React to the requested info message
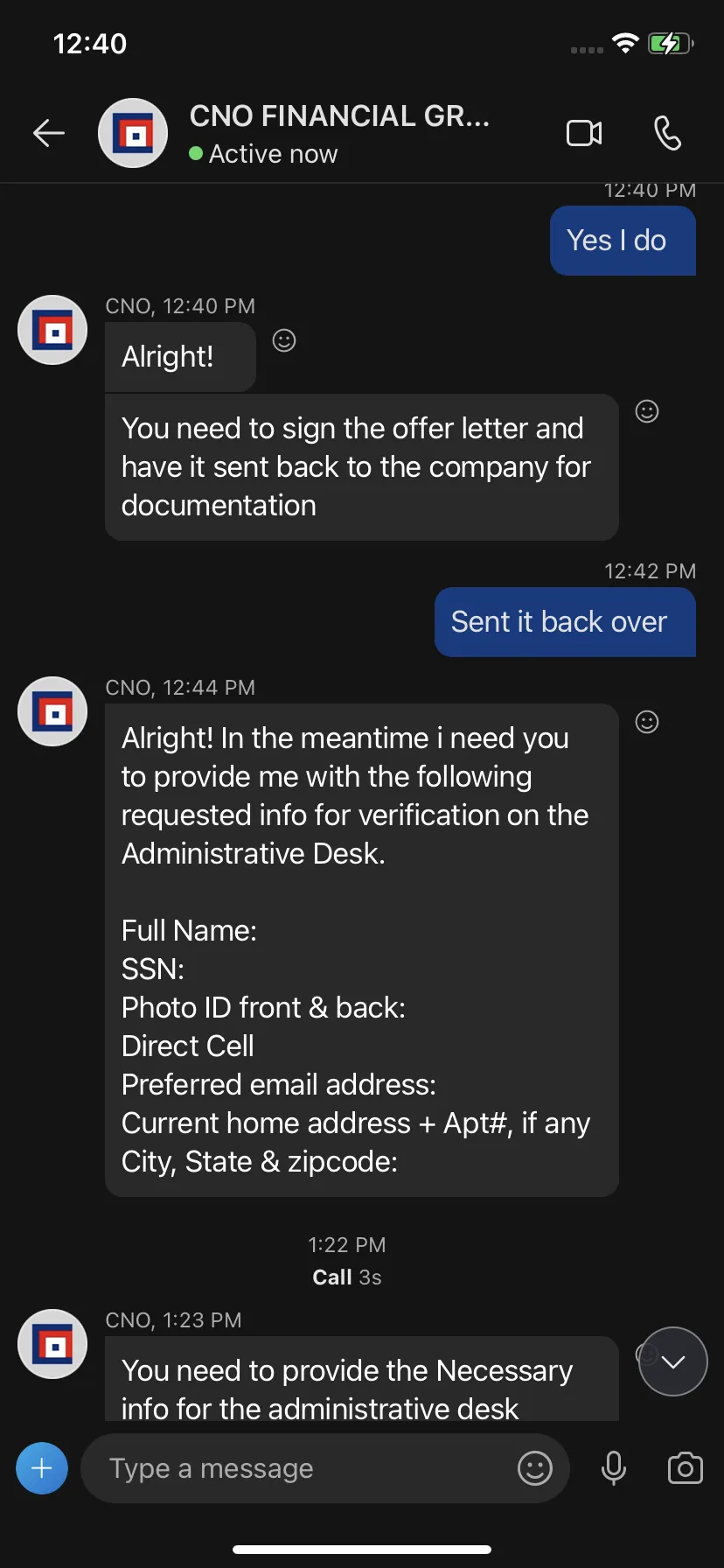This screenshot has width=724, height=1568. point(647,722)
